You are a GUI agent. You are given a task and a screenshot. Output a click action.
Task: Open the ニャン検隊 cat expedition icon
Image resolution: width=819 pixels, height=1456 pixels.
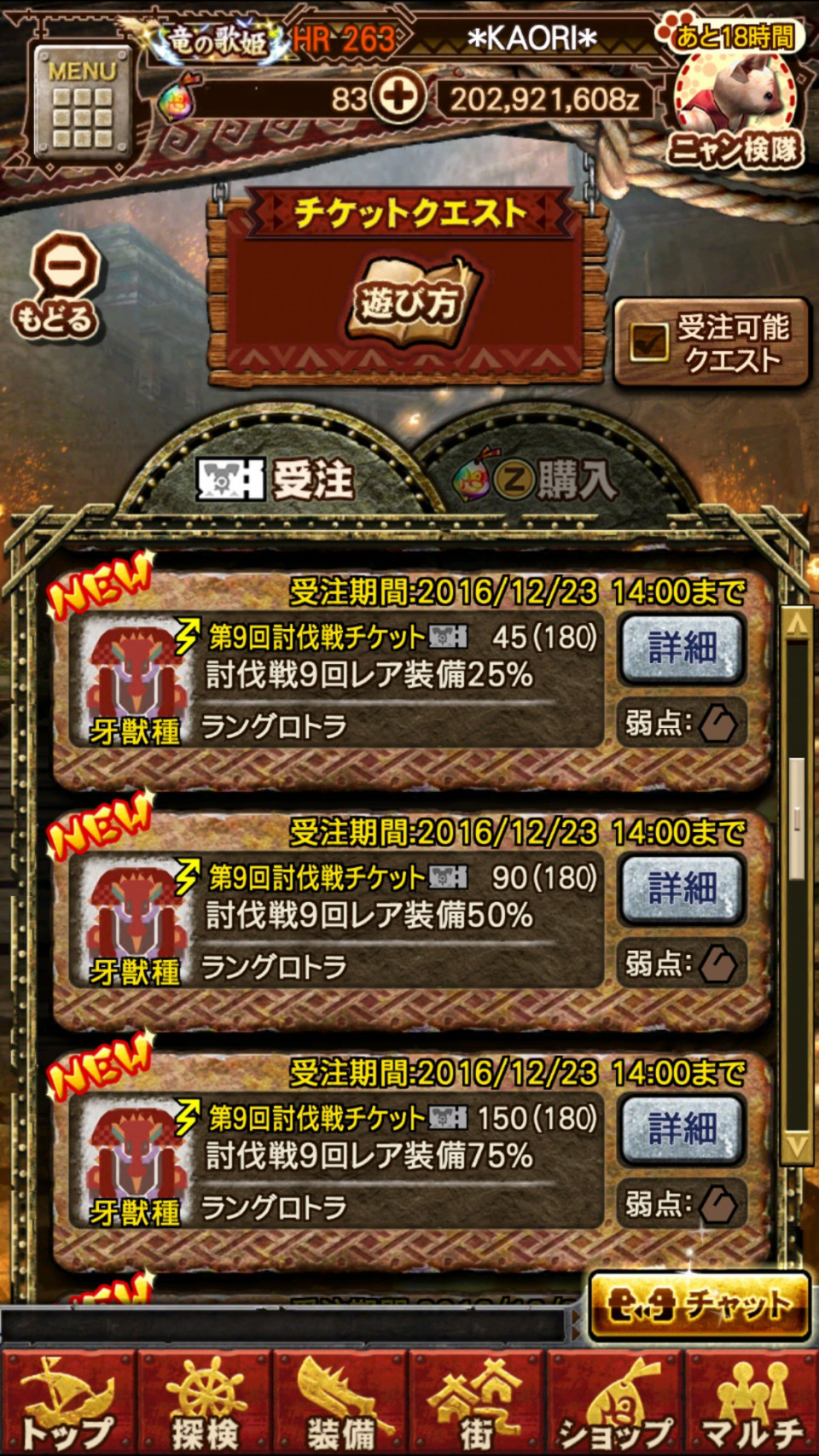(735, 107)
